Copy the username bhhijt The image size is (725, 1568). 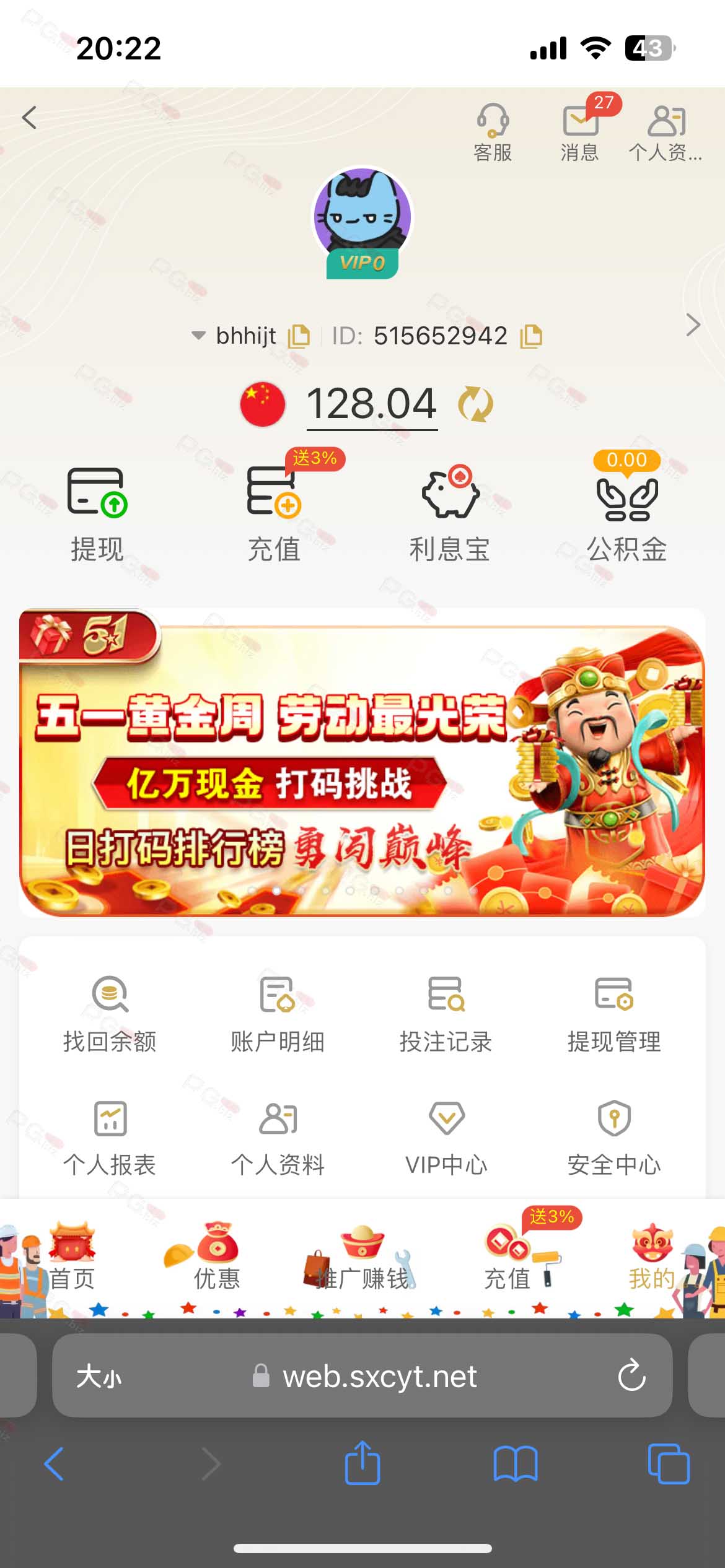click(299, 336)
